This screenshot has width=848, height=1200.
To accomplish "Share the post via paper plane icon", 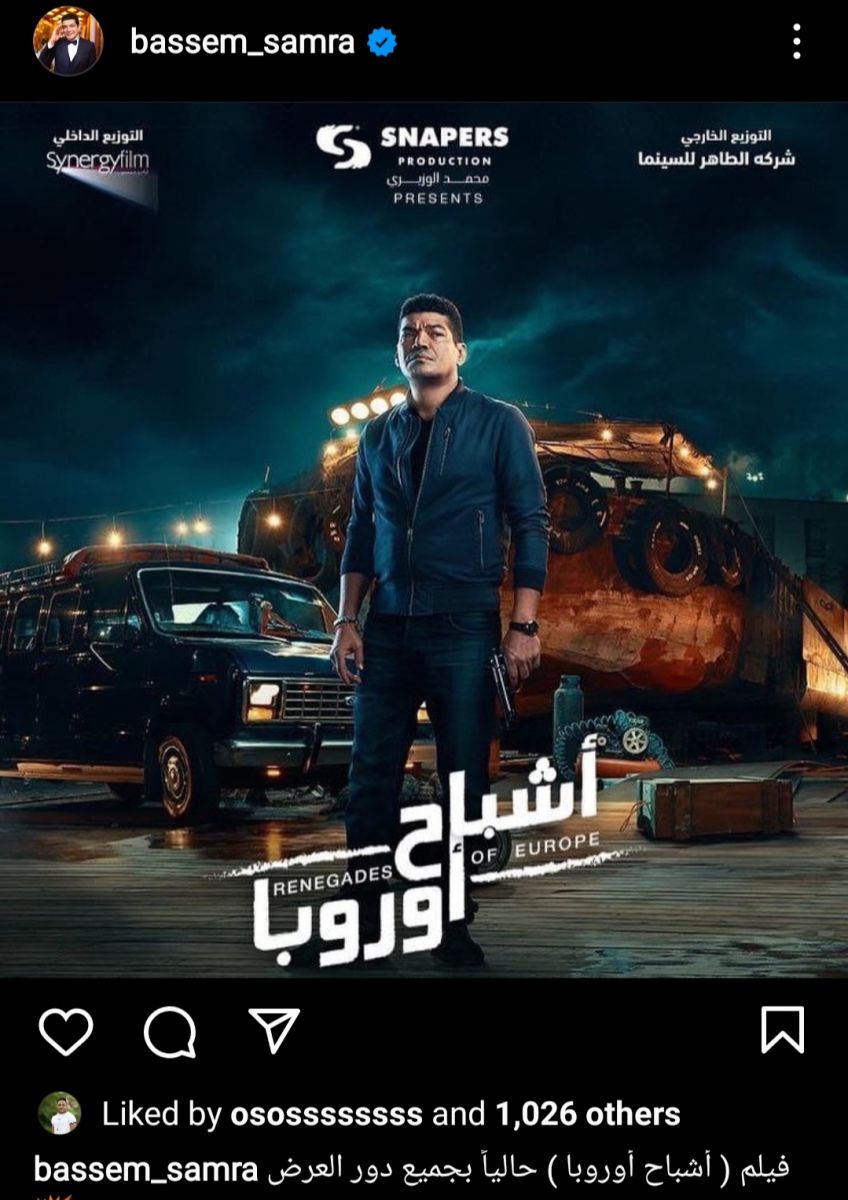I will click(273, 1030).
